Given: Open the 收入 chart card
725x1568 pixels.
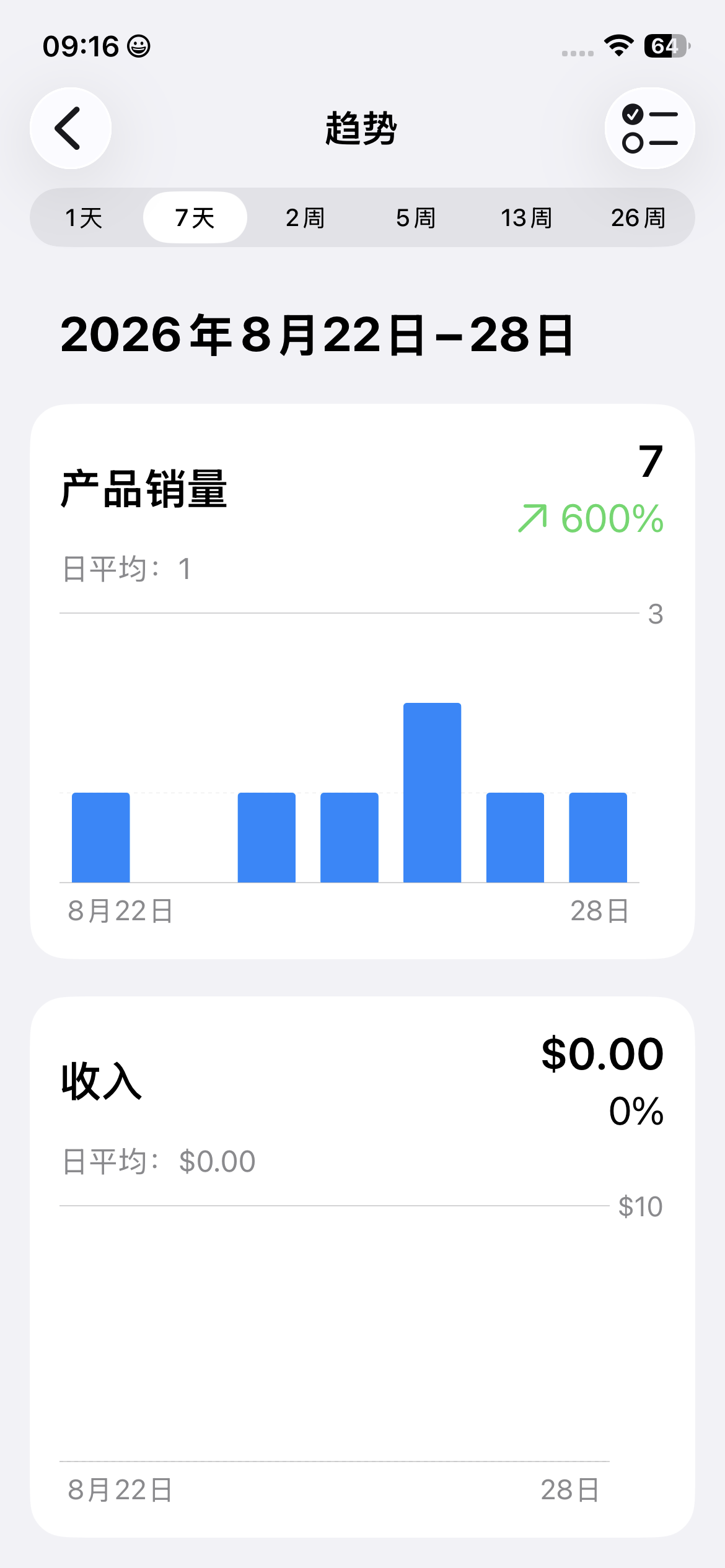Looking at the screenshot, I should point(362,1267).
